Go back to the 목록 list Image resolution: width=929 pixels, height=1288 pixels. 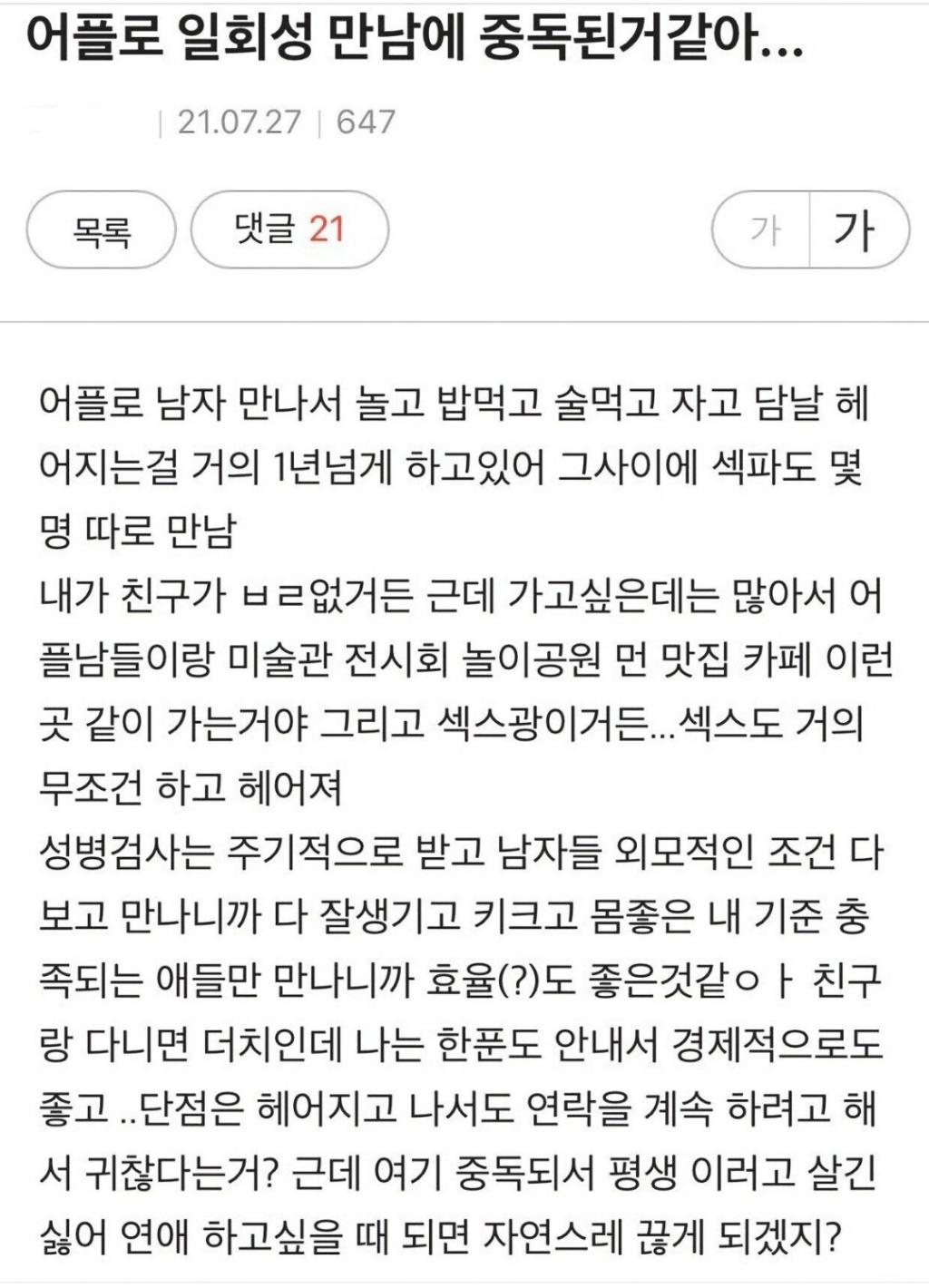101,230
